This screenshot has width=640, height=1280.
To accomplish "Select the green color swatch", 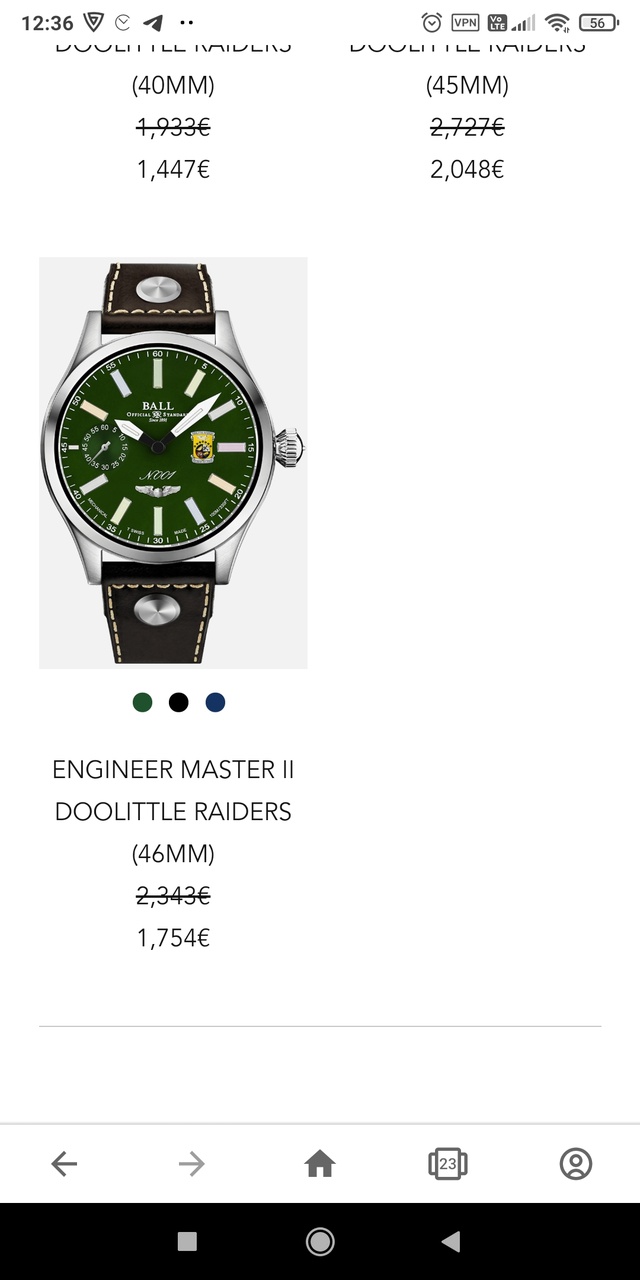I will (143, 703).
